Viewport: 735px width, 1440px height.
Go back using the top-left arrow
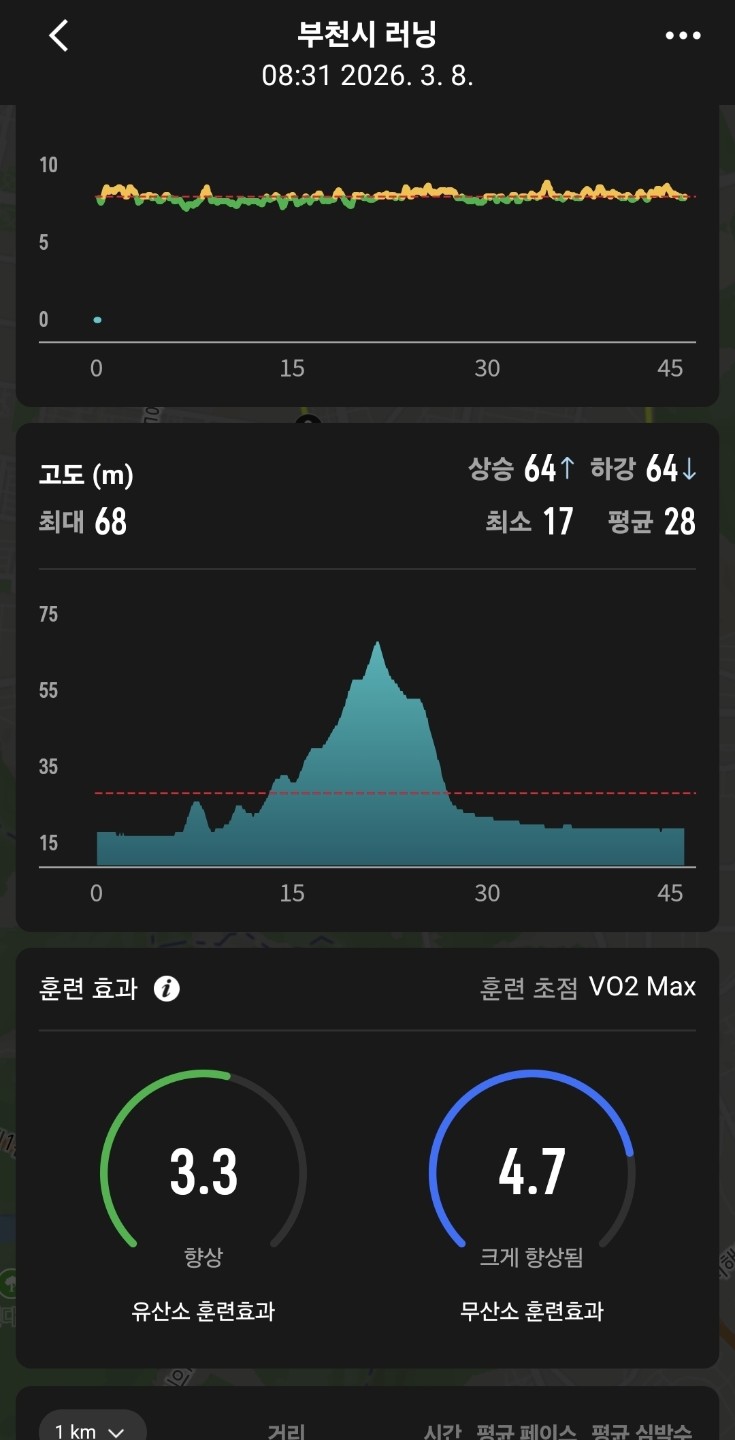coord(59,36)
